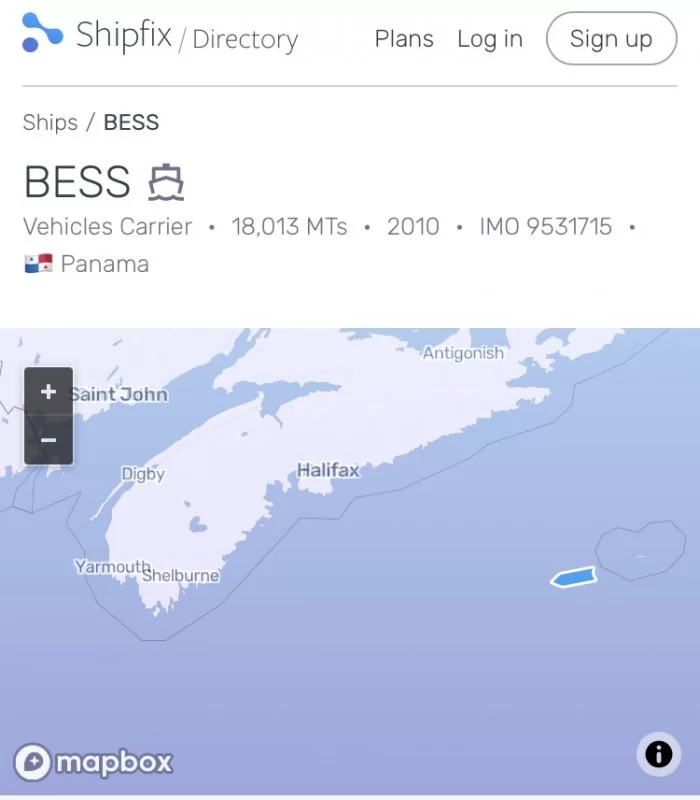Tap the Sign up button
The width and height of the screenshot is (700, 800).
611,39
